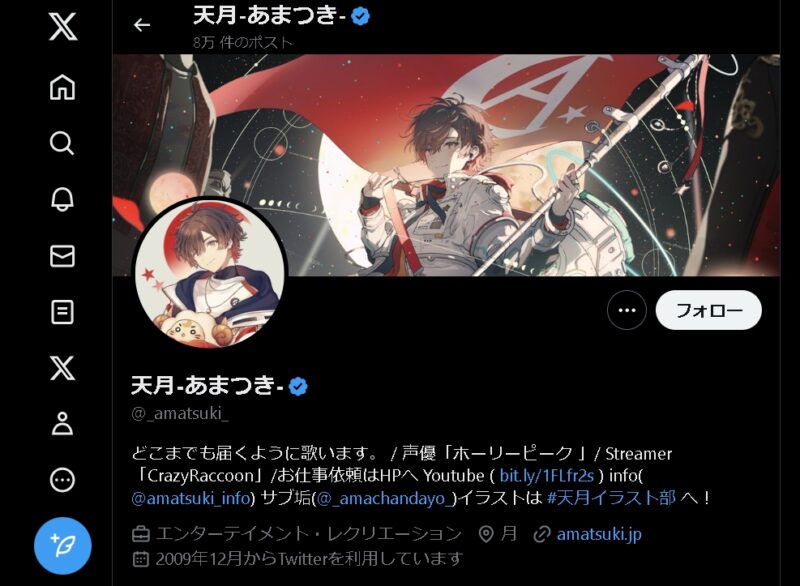800x586 pixels.
Task: Expand the sidebar more options menu
Action: 62,480
